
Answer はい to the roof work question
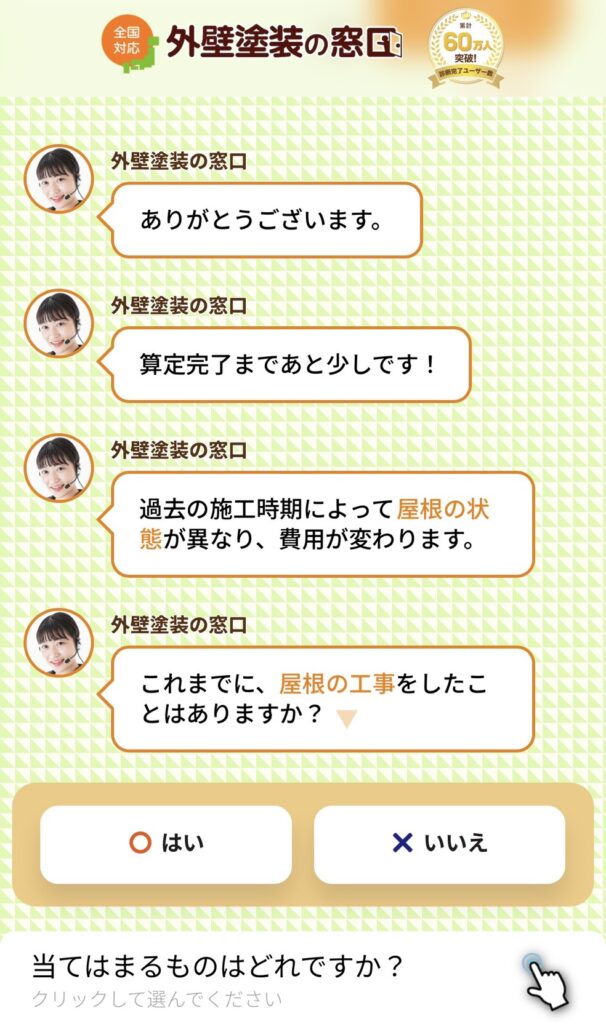[x=166, y=844]
